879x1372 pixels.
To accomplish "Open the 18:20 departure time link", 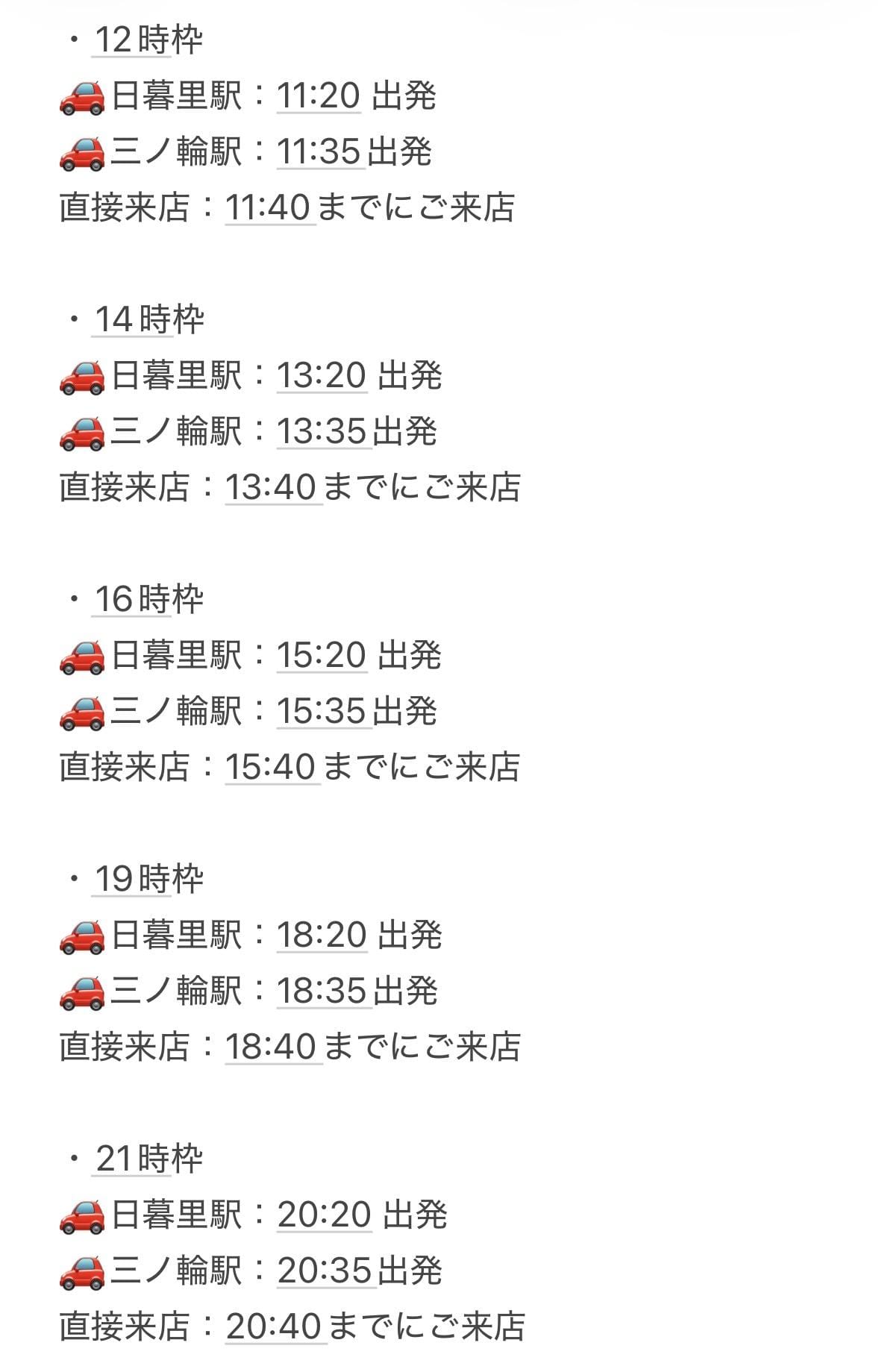I will (x=321, y=936).
